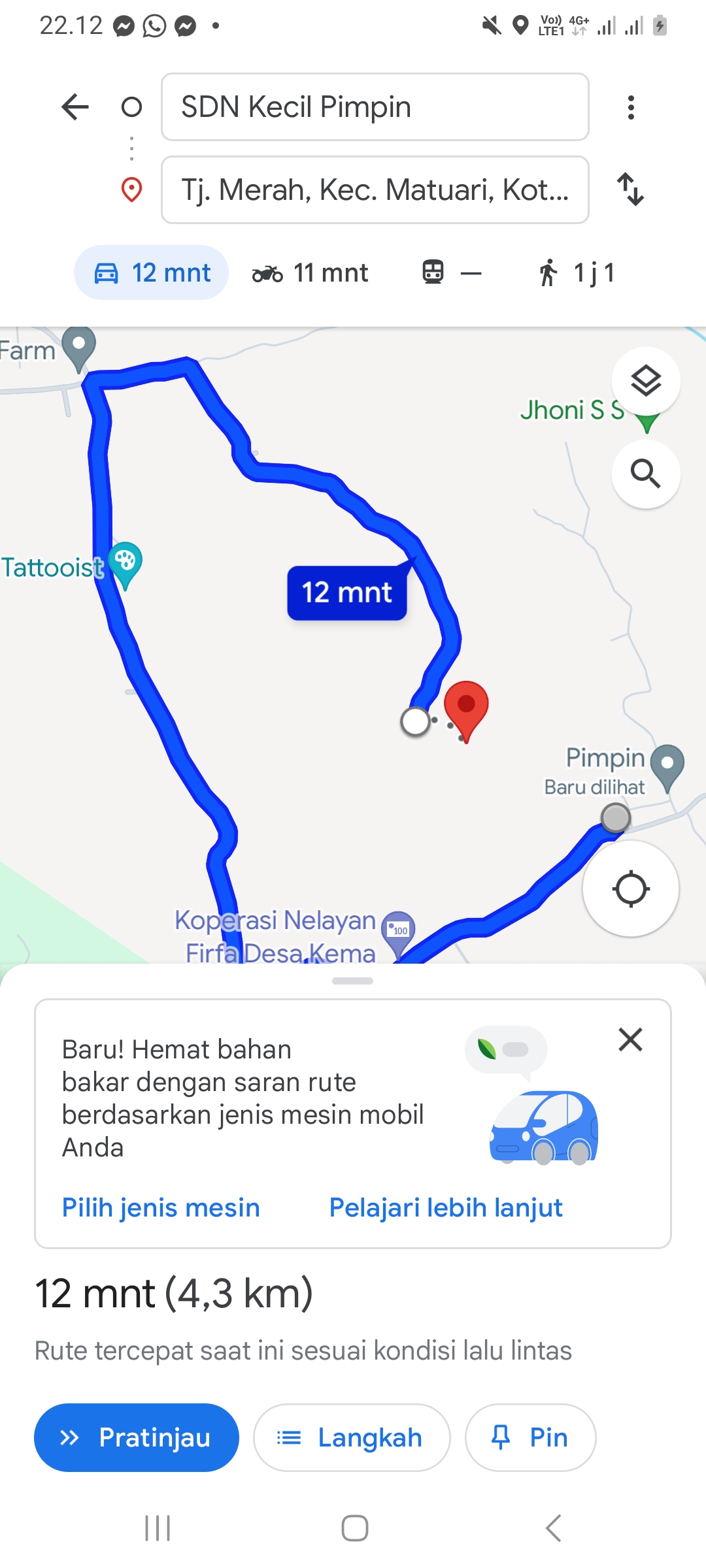Image resolution: width=706 pixels, height=1568 pixels.
Task: Go back using the top-left arrow
Action: [x=75, y=107]
